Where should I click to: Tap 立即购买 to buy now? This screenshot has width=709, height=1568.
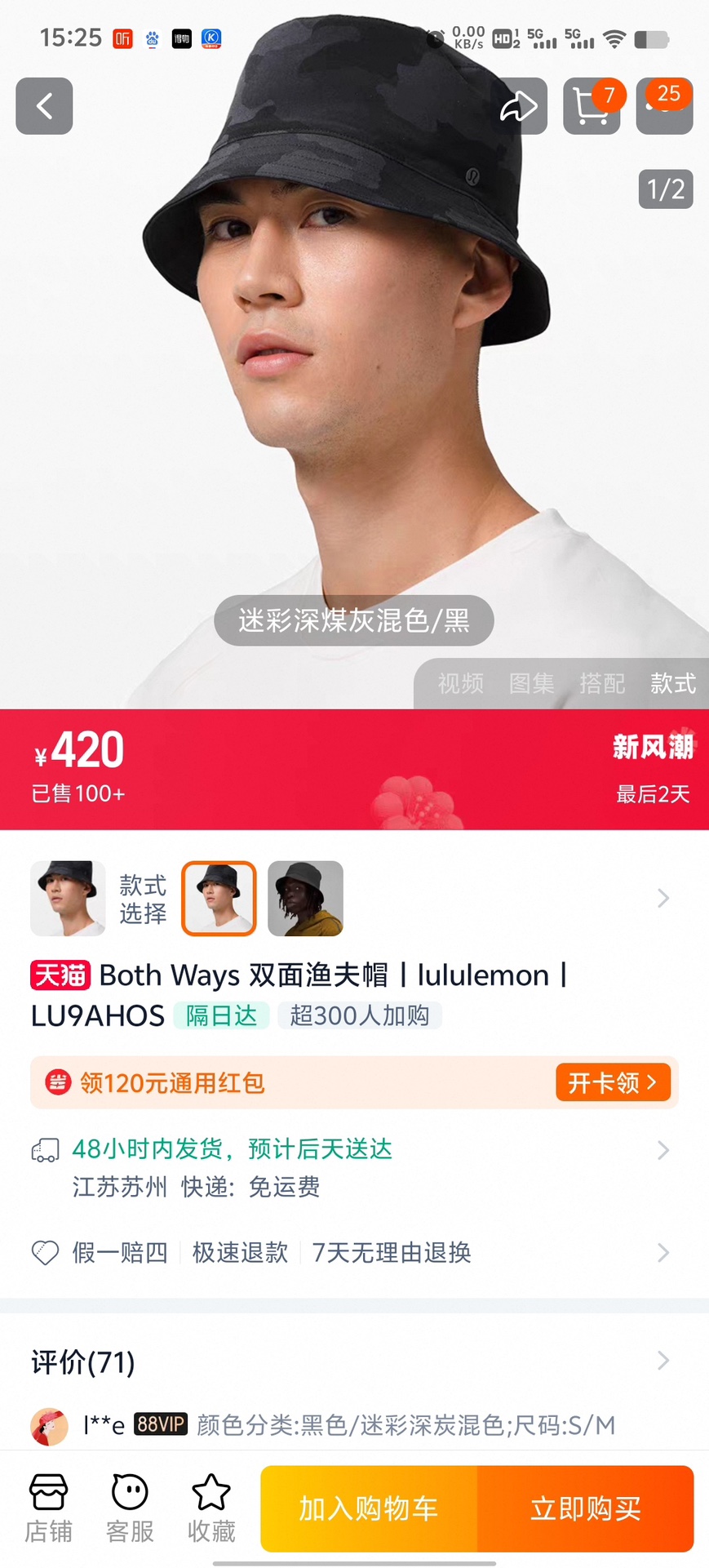(x=585, y=1508)
